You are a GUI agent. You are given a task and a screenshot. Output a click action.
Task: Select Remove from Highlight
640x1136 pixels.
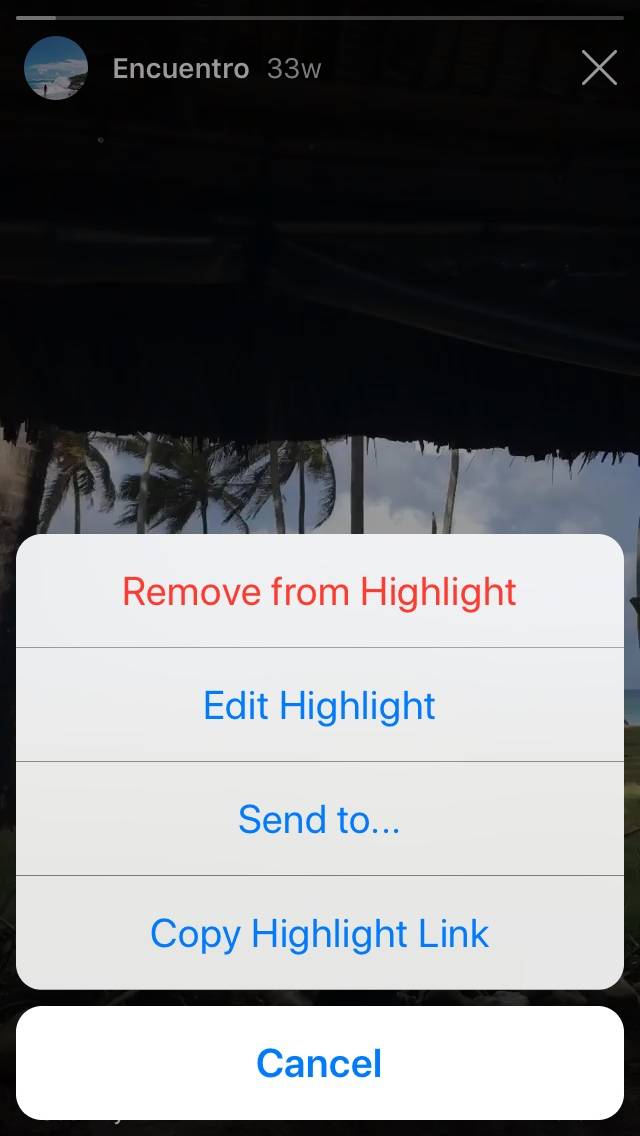[x=320, y=592]
